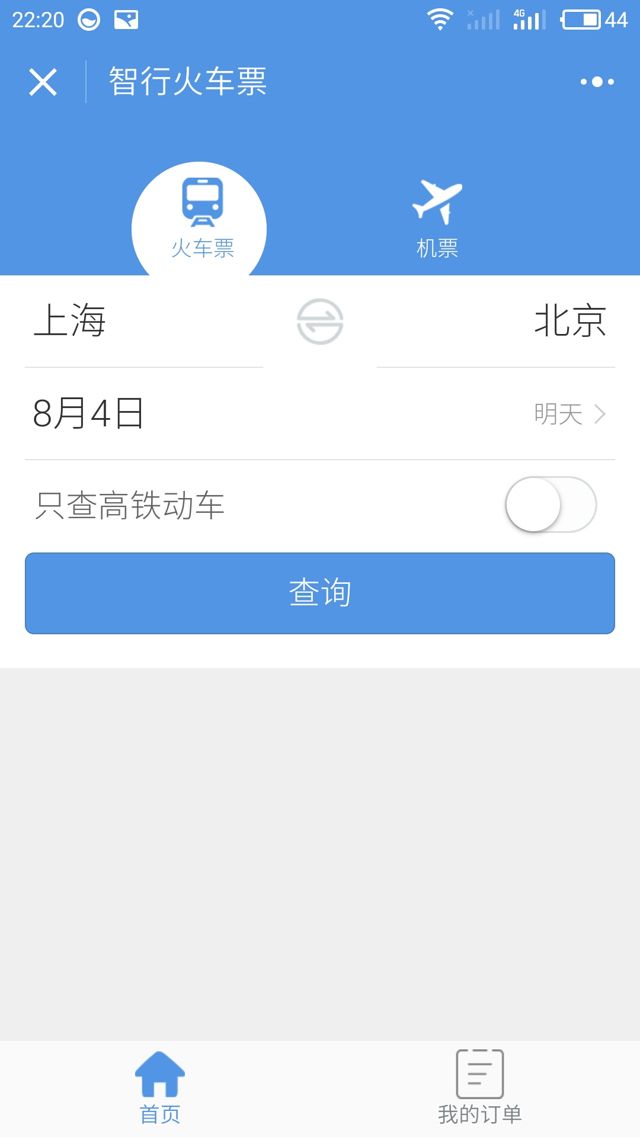
Task: Go to the 首页 home tab
Action: 160,1087
